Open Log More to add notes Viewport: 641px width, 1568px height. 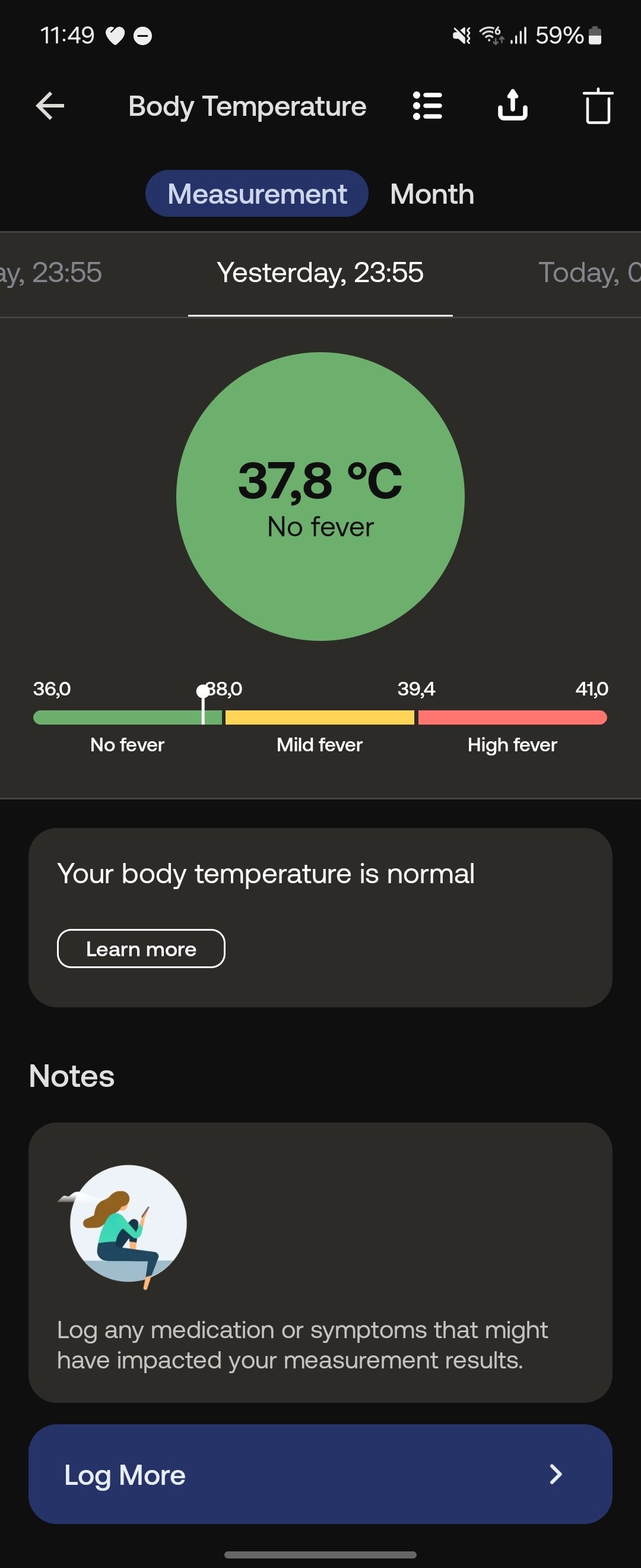(320, 1474)
